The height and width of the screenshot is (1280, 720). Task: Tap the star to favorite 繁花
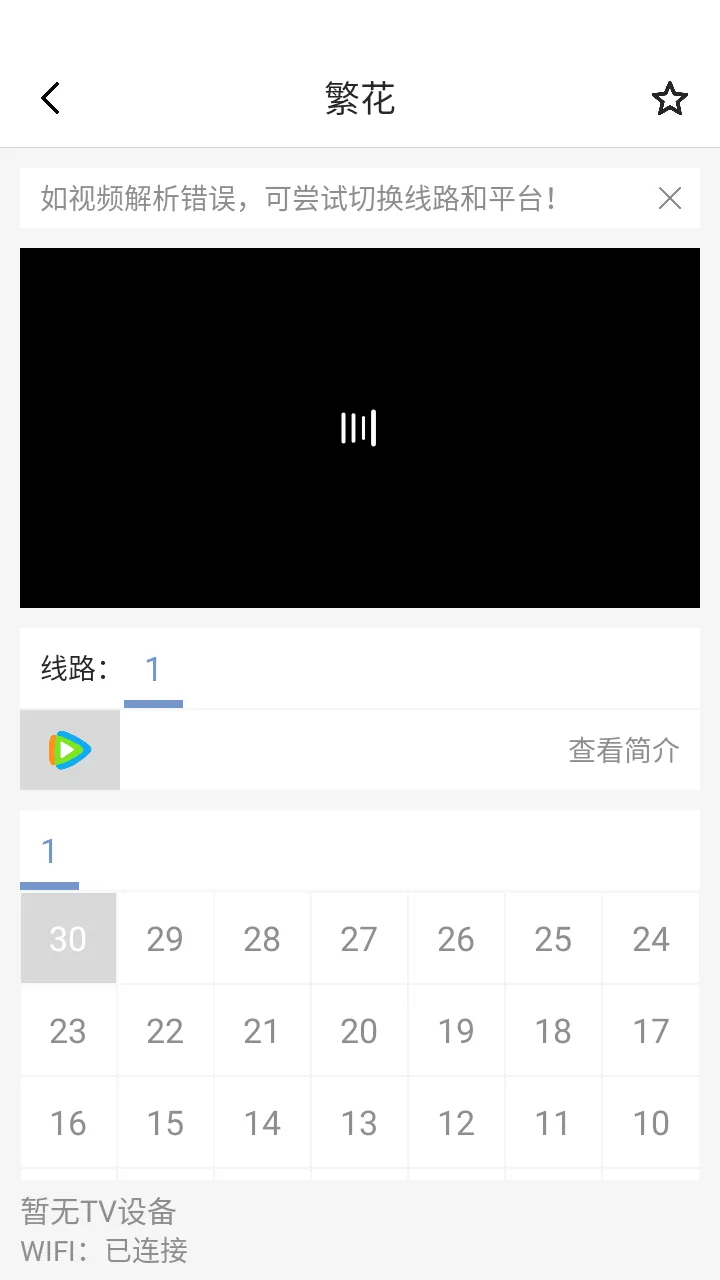[669, 97]
